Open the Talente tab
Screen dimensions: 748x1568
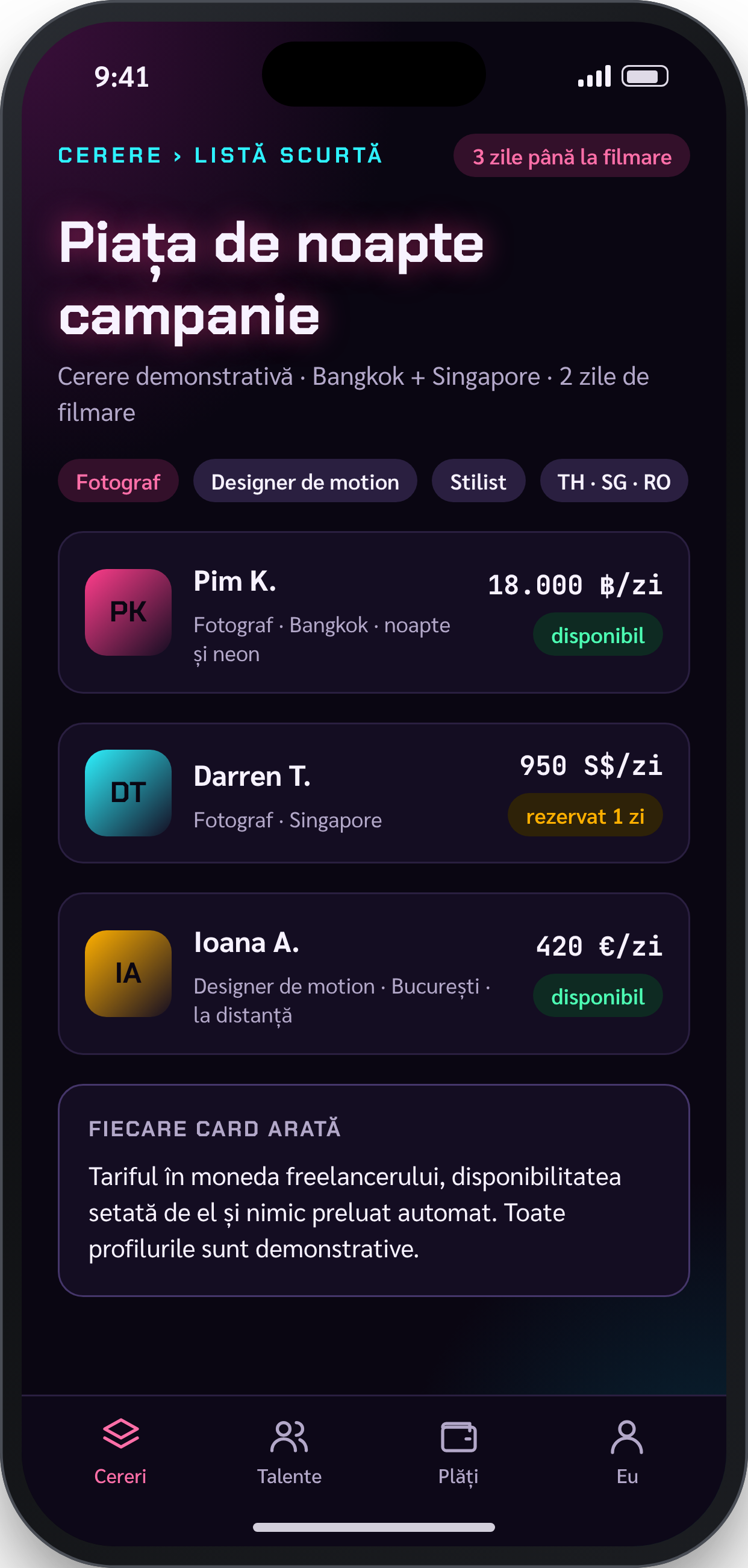point(289,1452)
